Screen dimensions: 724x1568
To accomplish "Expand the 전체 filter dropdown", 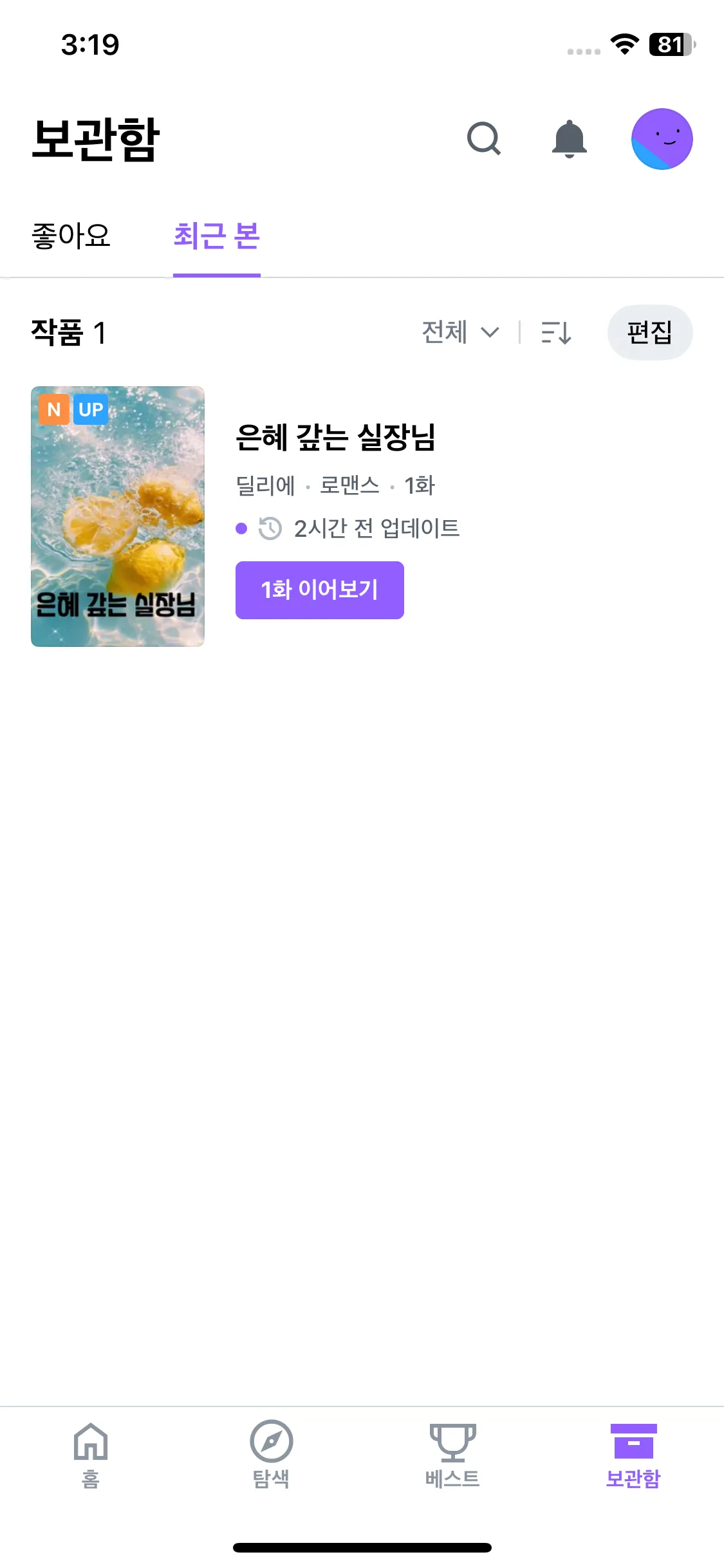I will tap(459, 333).
